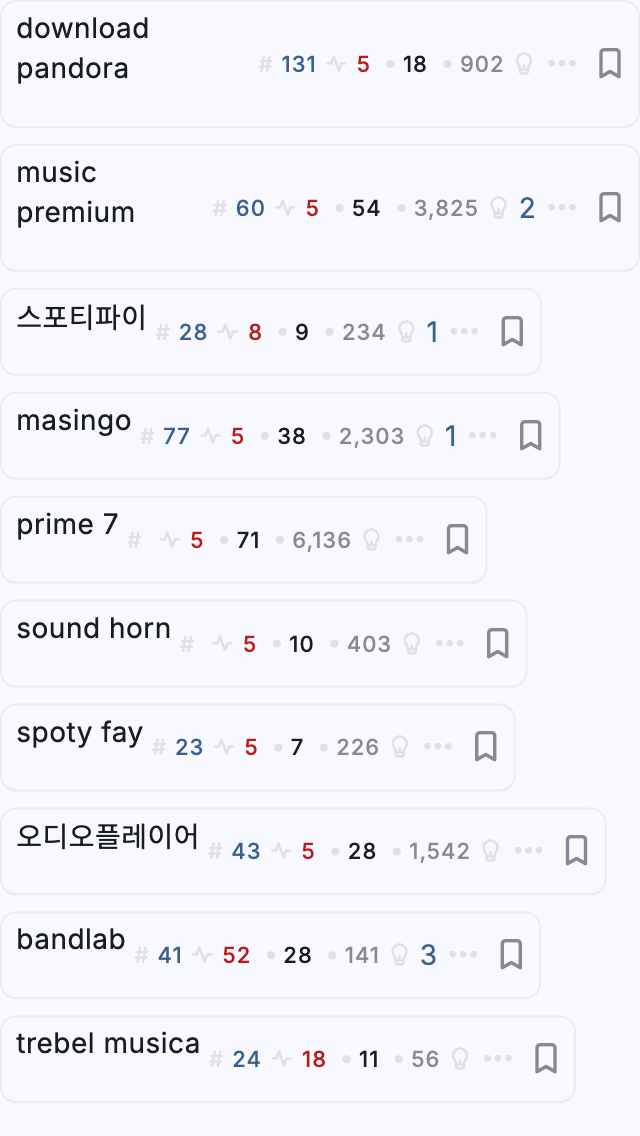Bookmark the masingo keyword
Image resolution: width=640 pixels, height=1136 pixels.
[531, 436]
